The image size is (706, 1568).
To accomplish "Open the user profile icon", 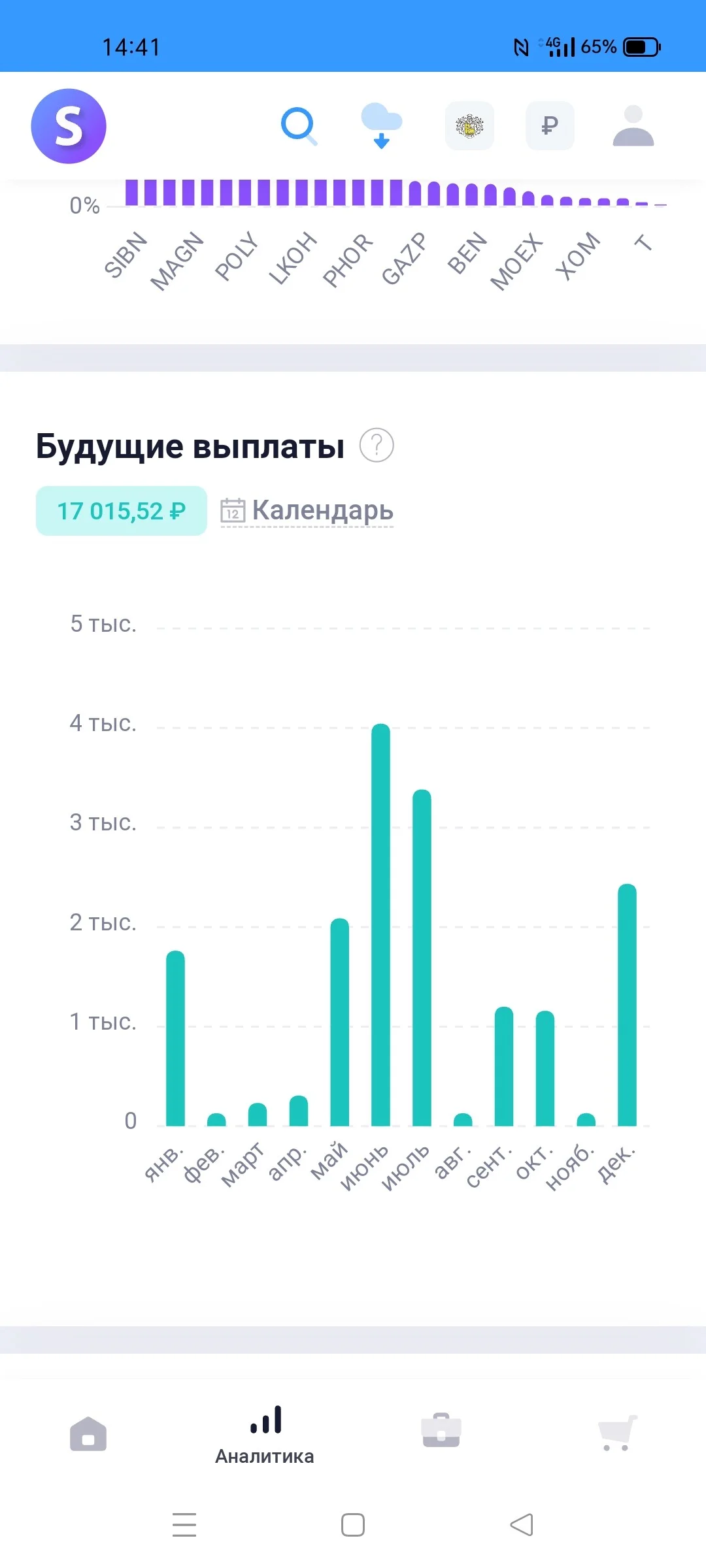I will pyautogui.click(x=633, y=125).
